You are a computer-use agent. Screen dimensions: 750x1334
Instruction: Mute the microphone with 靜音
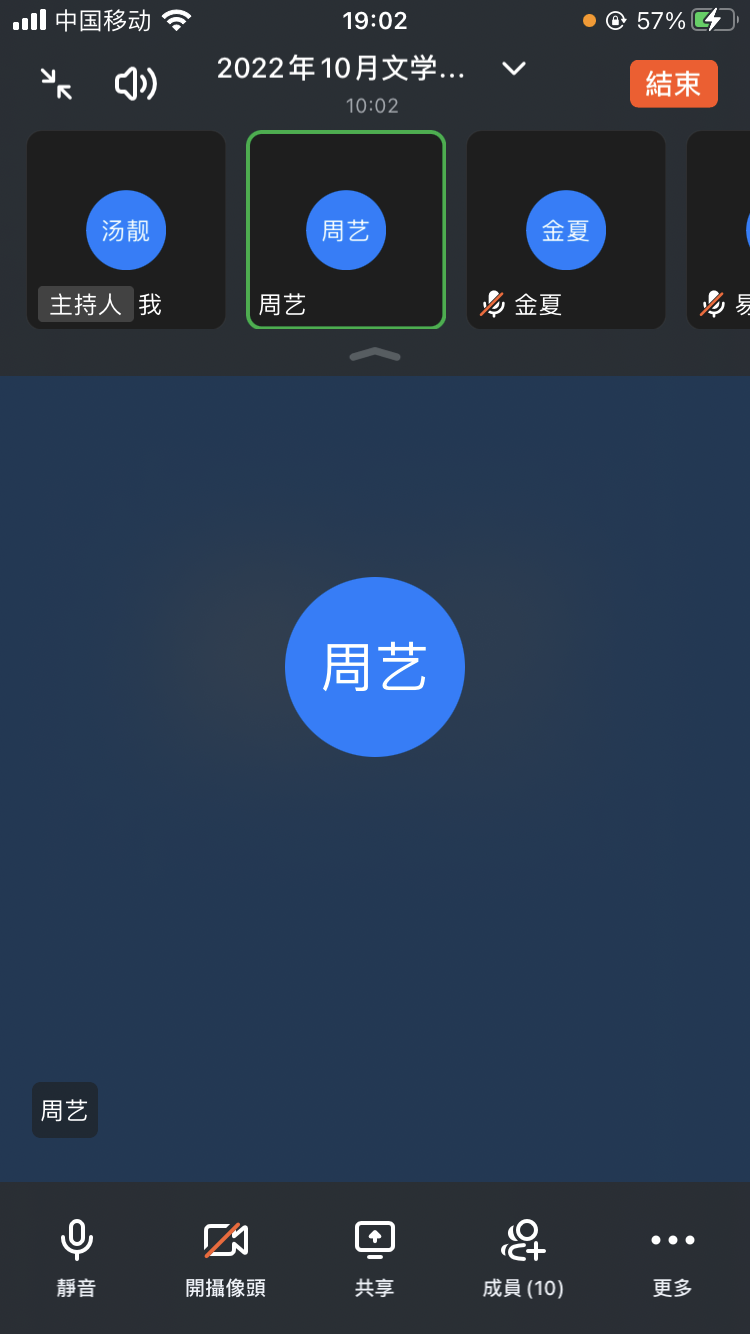[x=76, y=1256]
